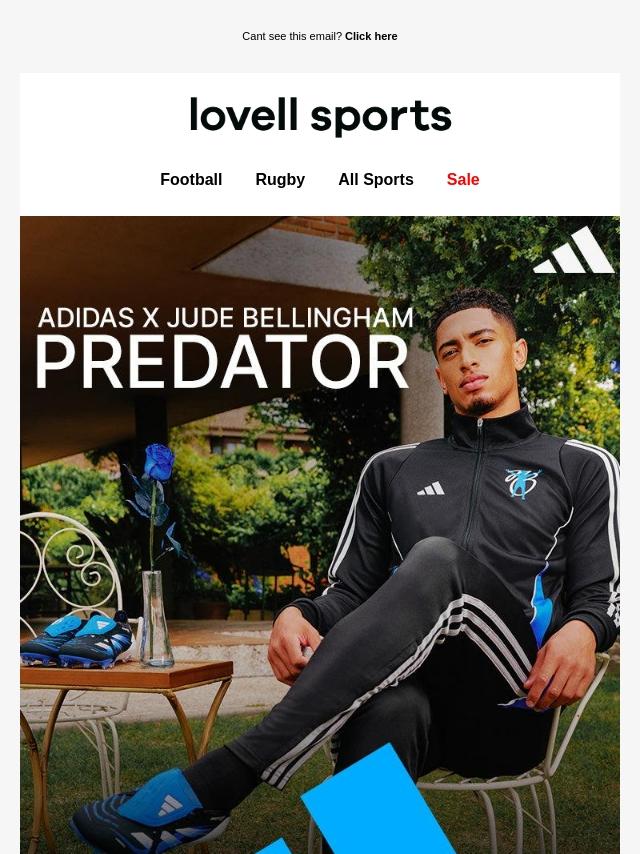Screen dimensions: 640x854
Task: Tap the "Click here" link to view email
Action: (x=371, y=36)
